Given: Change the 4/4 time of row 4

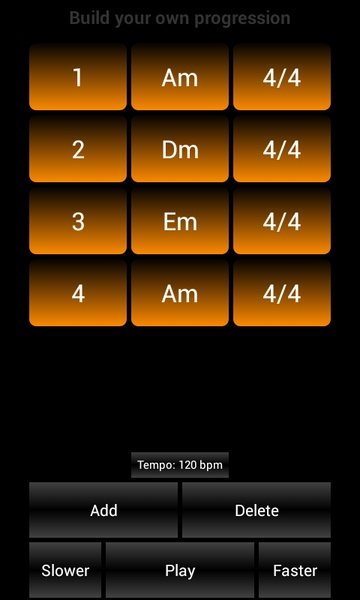Looking at the screenshot, I should [282, 293].
